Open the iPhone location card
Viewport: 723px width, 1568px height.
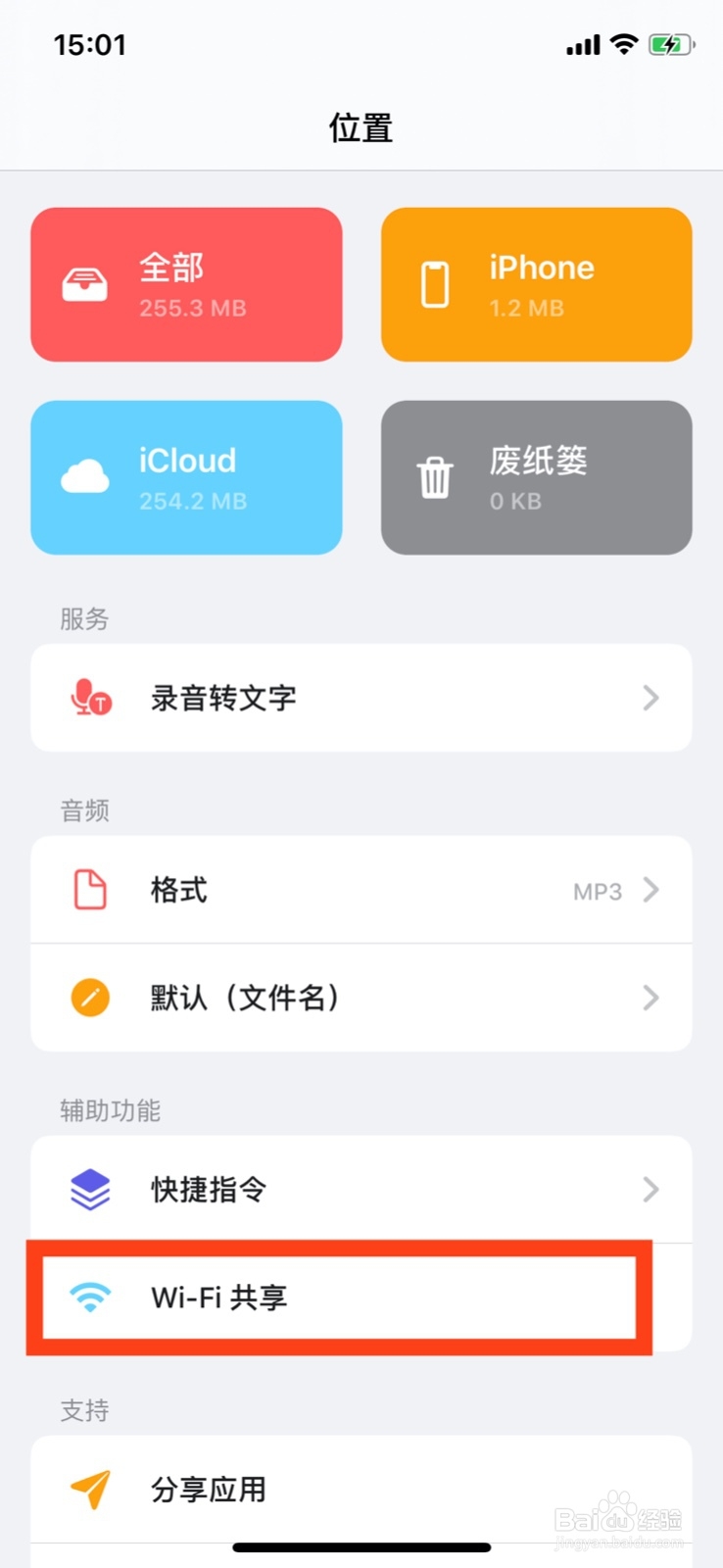pyautogui.click(x=537, y=284)
